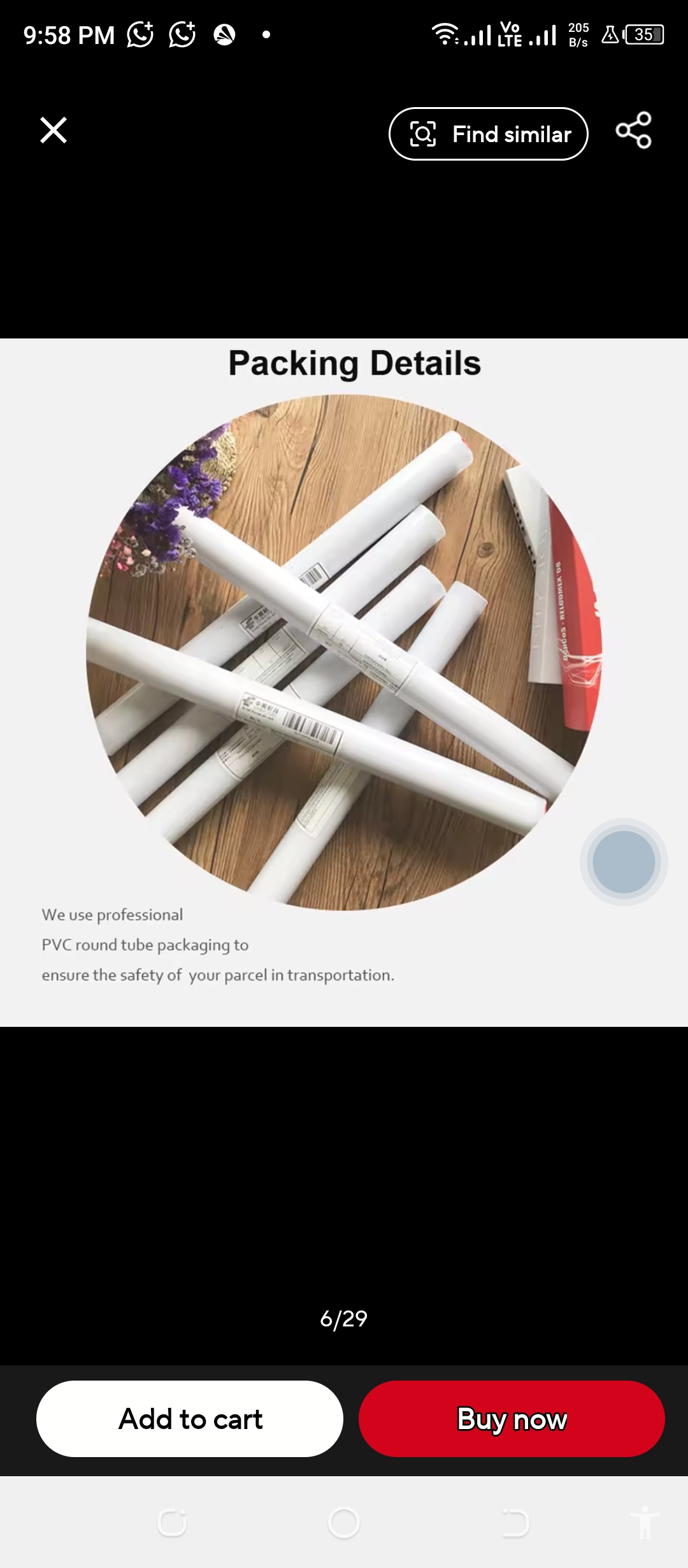Share this product image
The image size is (688, 1568).
click(633, 130)
